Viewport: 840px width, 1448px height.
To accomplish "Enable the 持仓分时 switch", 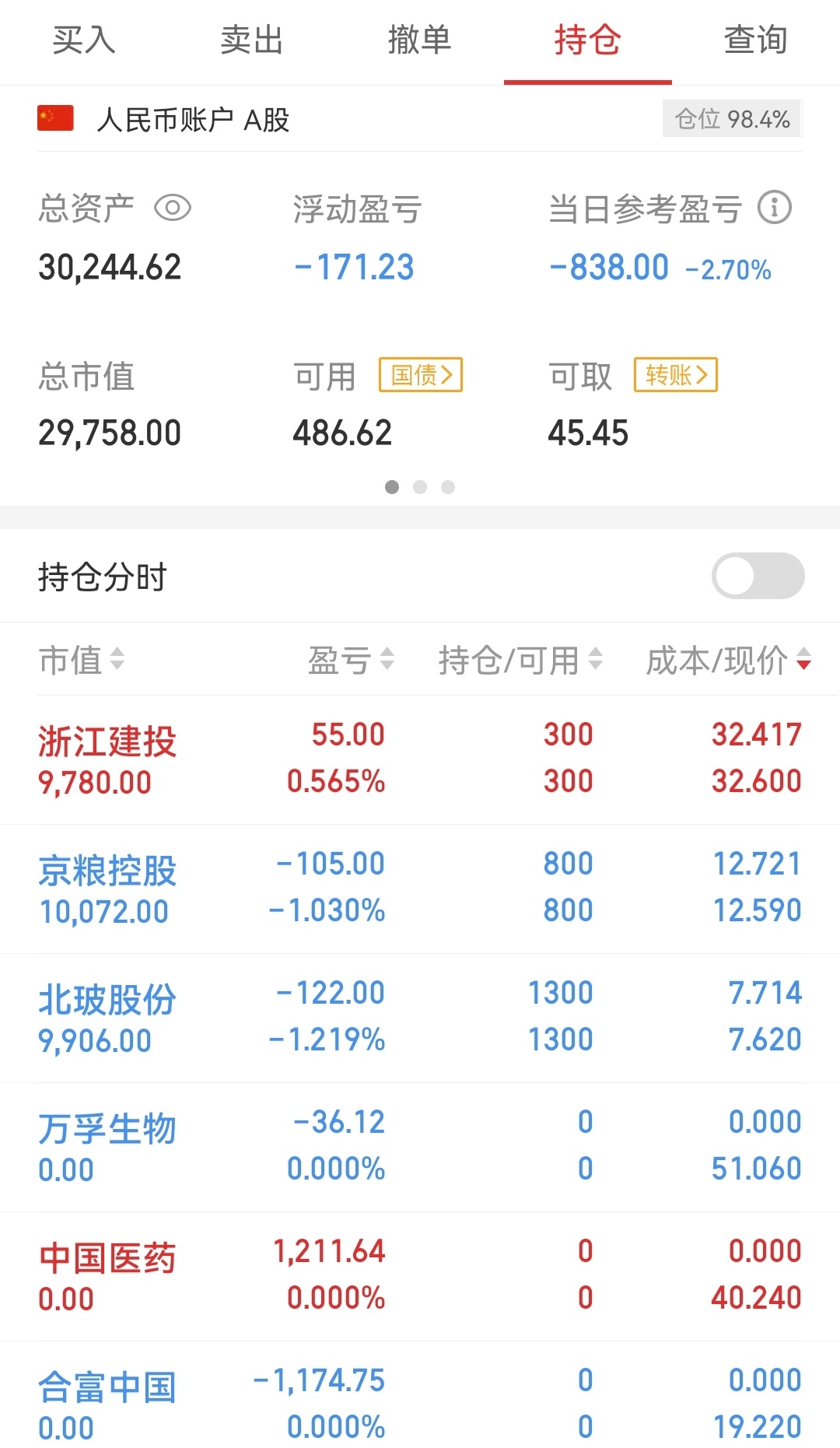I will click(x=758, y=576).
